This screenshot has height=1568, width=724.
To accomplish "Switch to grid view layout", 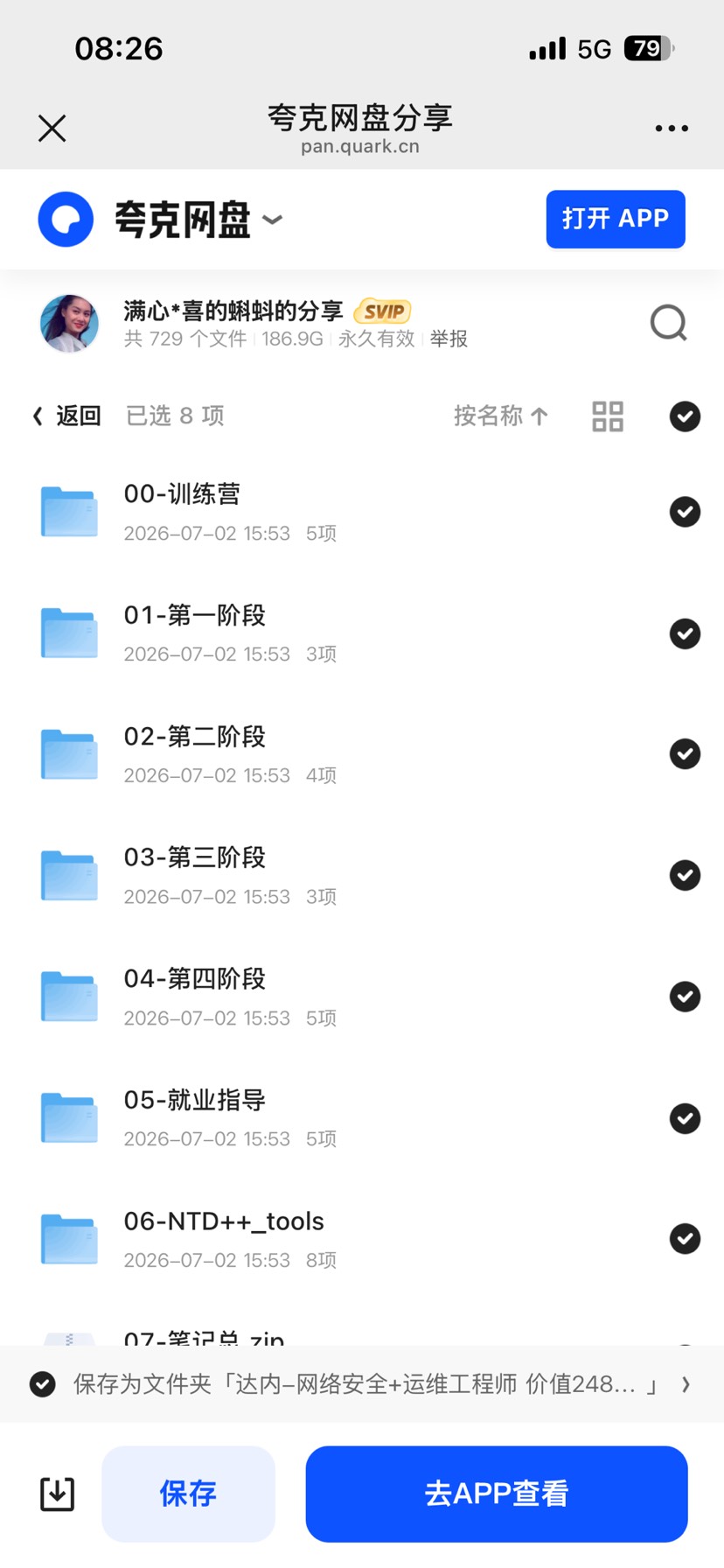I will click(x=608, y=416).
